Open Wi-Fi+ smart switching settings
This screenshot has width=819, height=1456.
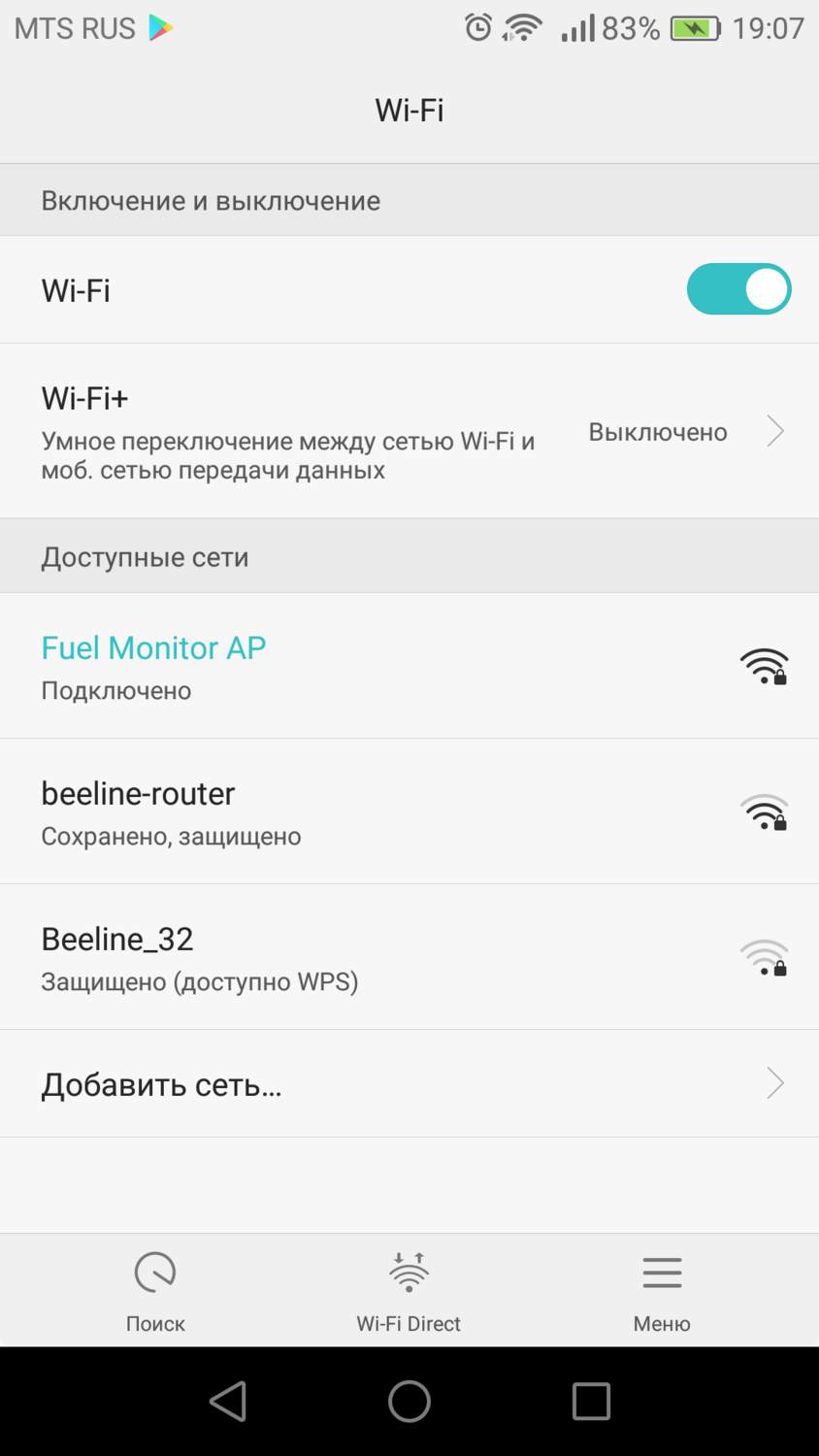click(409, 431)
